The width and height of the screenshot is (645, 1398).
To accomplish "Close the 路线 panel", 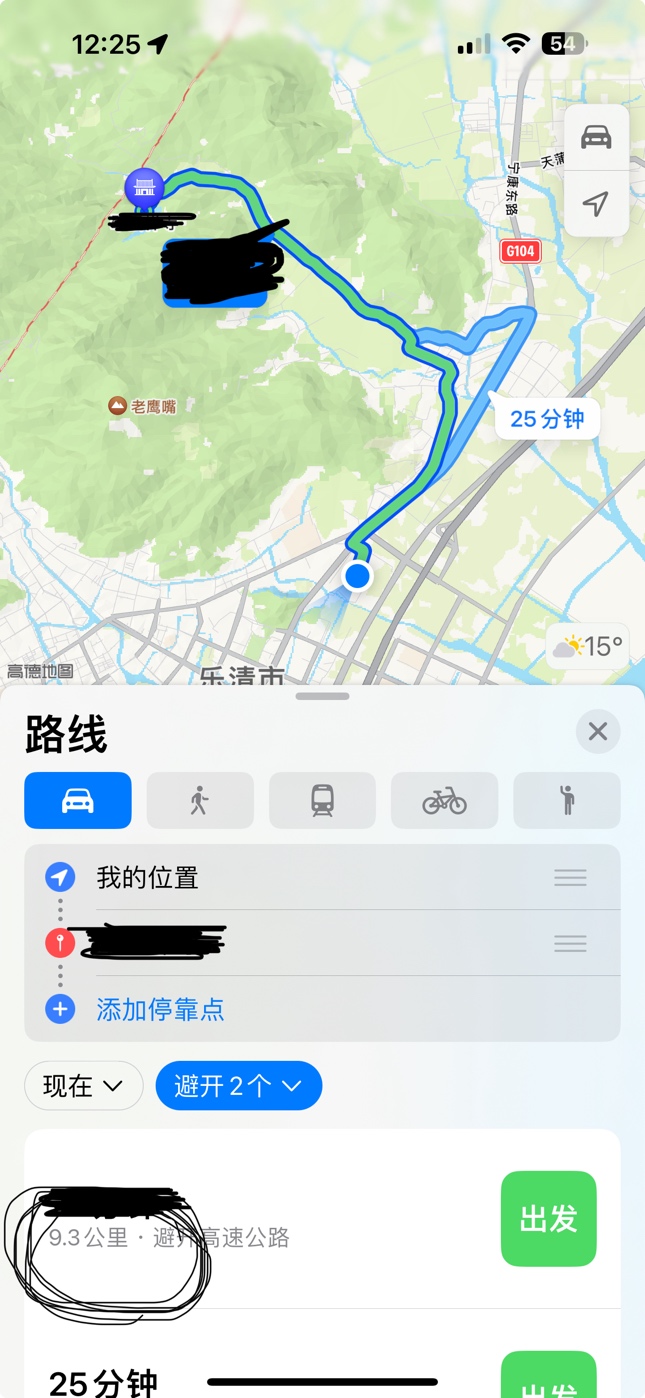I will pos(598,732).
